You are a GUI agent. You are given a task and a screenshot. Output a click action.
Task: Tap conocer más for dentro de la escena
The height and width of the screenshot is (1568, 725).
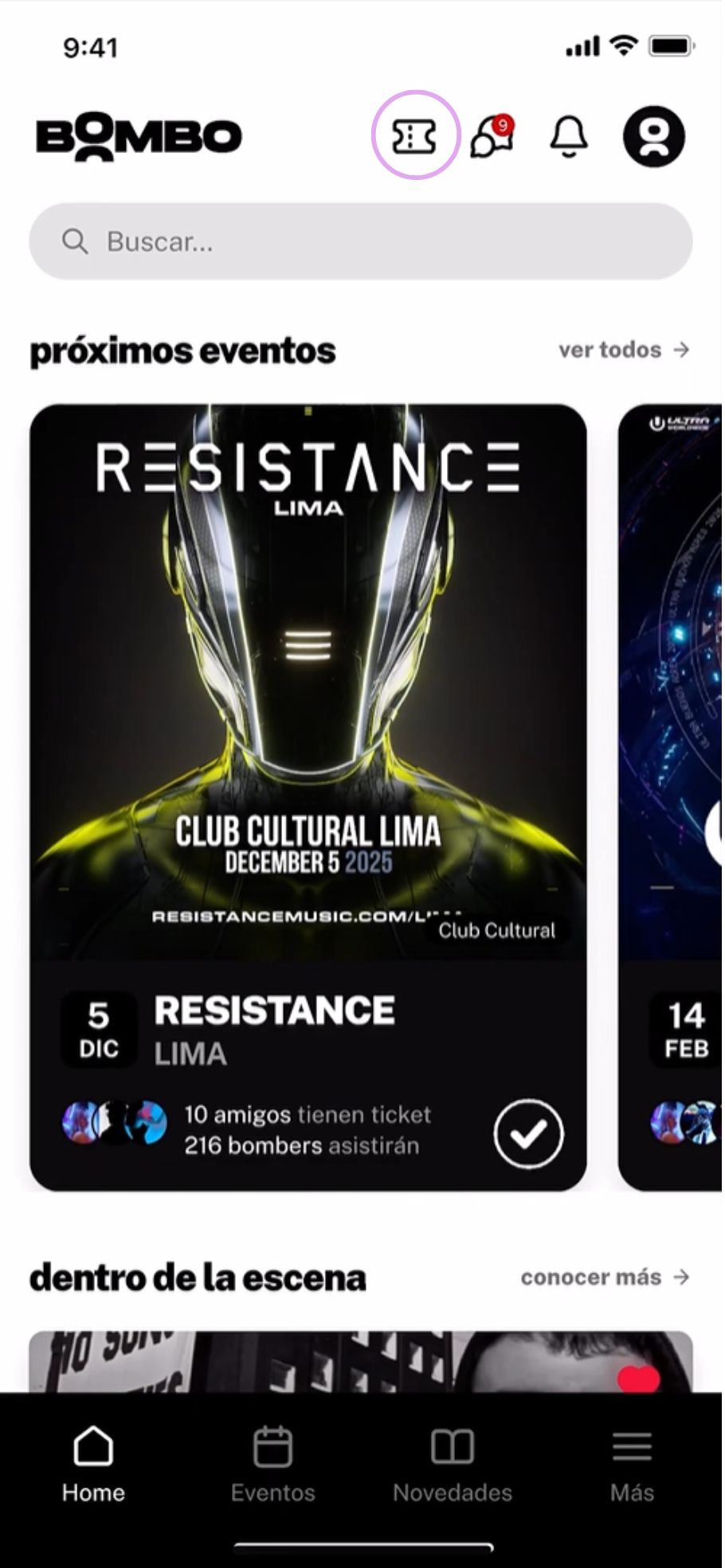point(604,1277)
